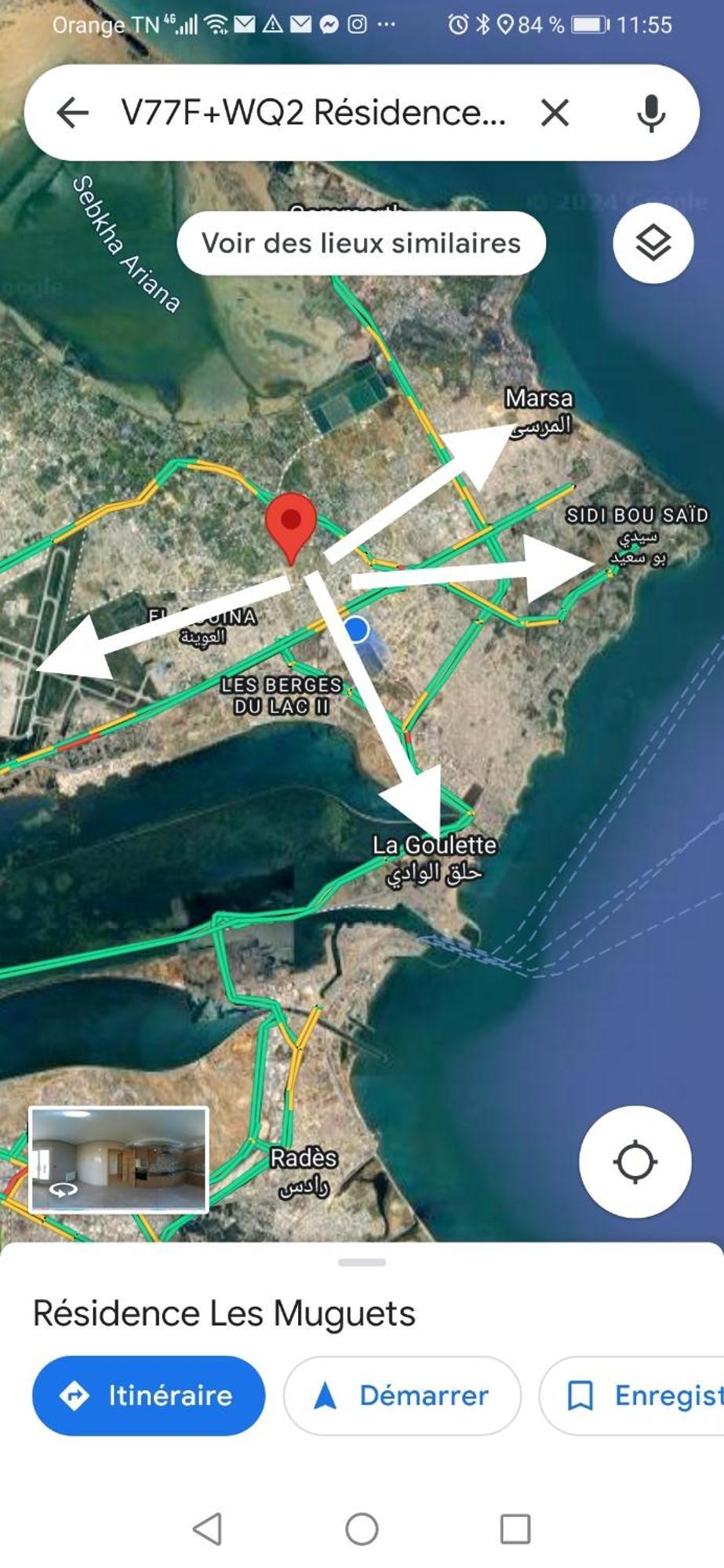Start voice search with the microphone

[651, 113]
